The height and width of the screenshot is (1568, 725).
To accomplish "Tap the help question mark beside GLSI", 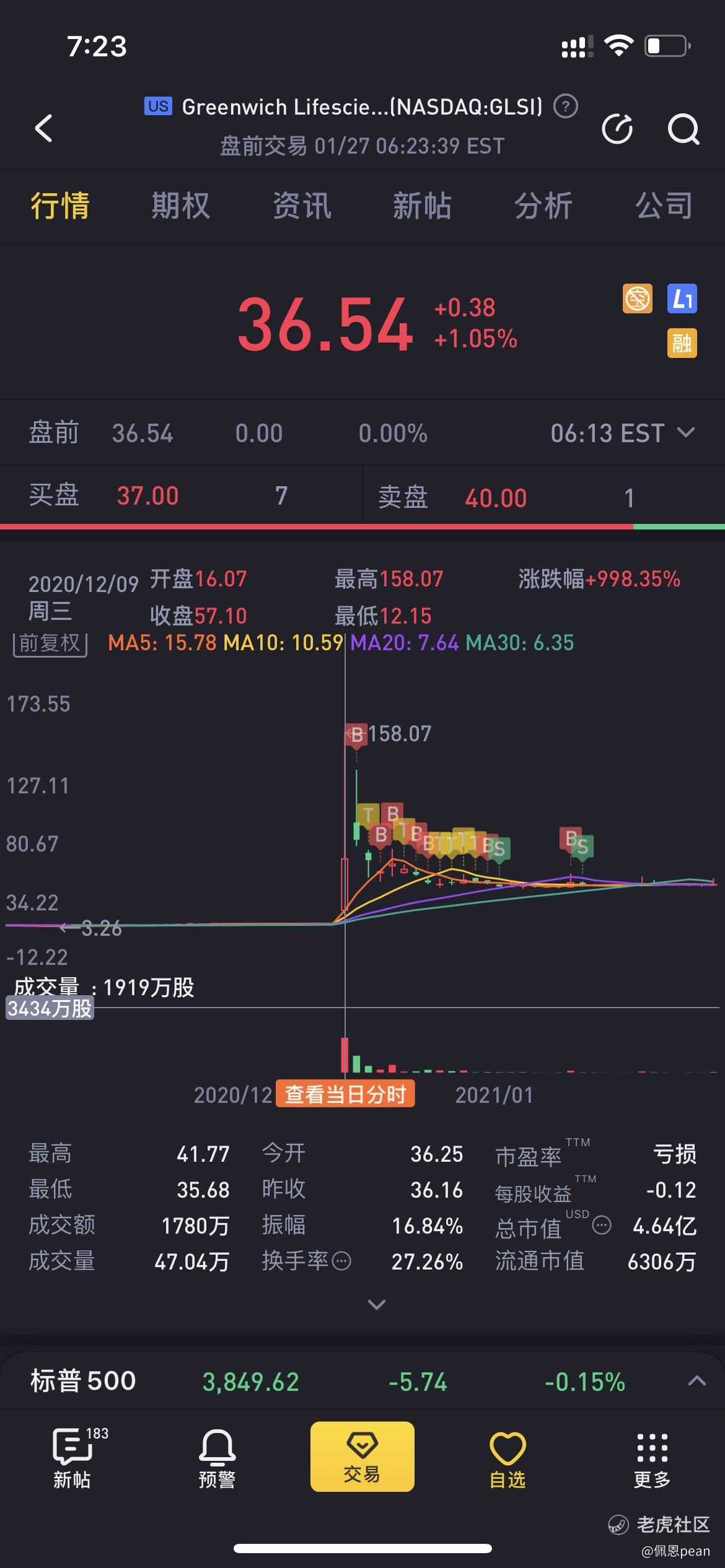I will (565, 107).
